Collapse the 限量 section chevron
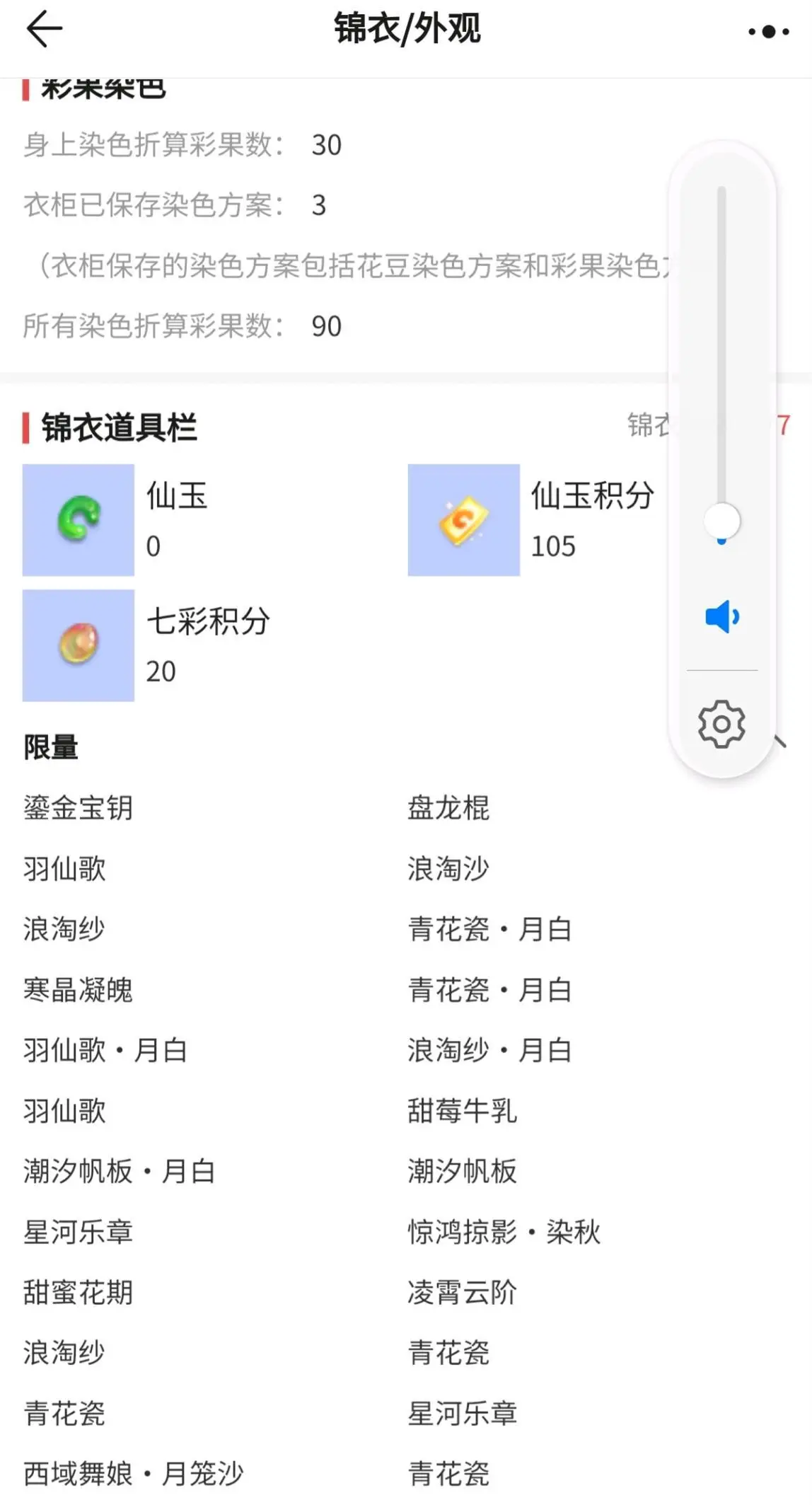Screen dimensions: 812x1505 click(x=781, y=742)
